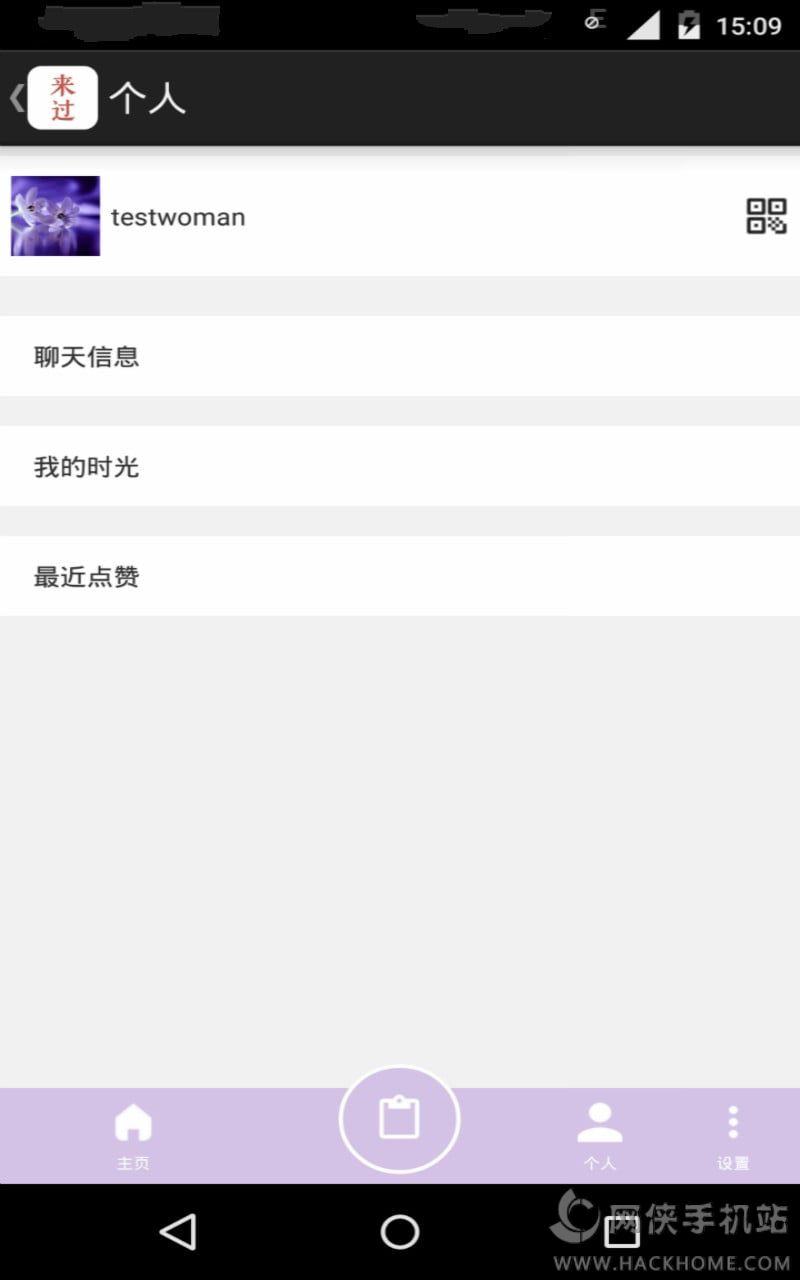
Task: Tap the center clipboard button
Action: tap(399, 1119)
